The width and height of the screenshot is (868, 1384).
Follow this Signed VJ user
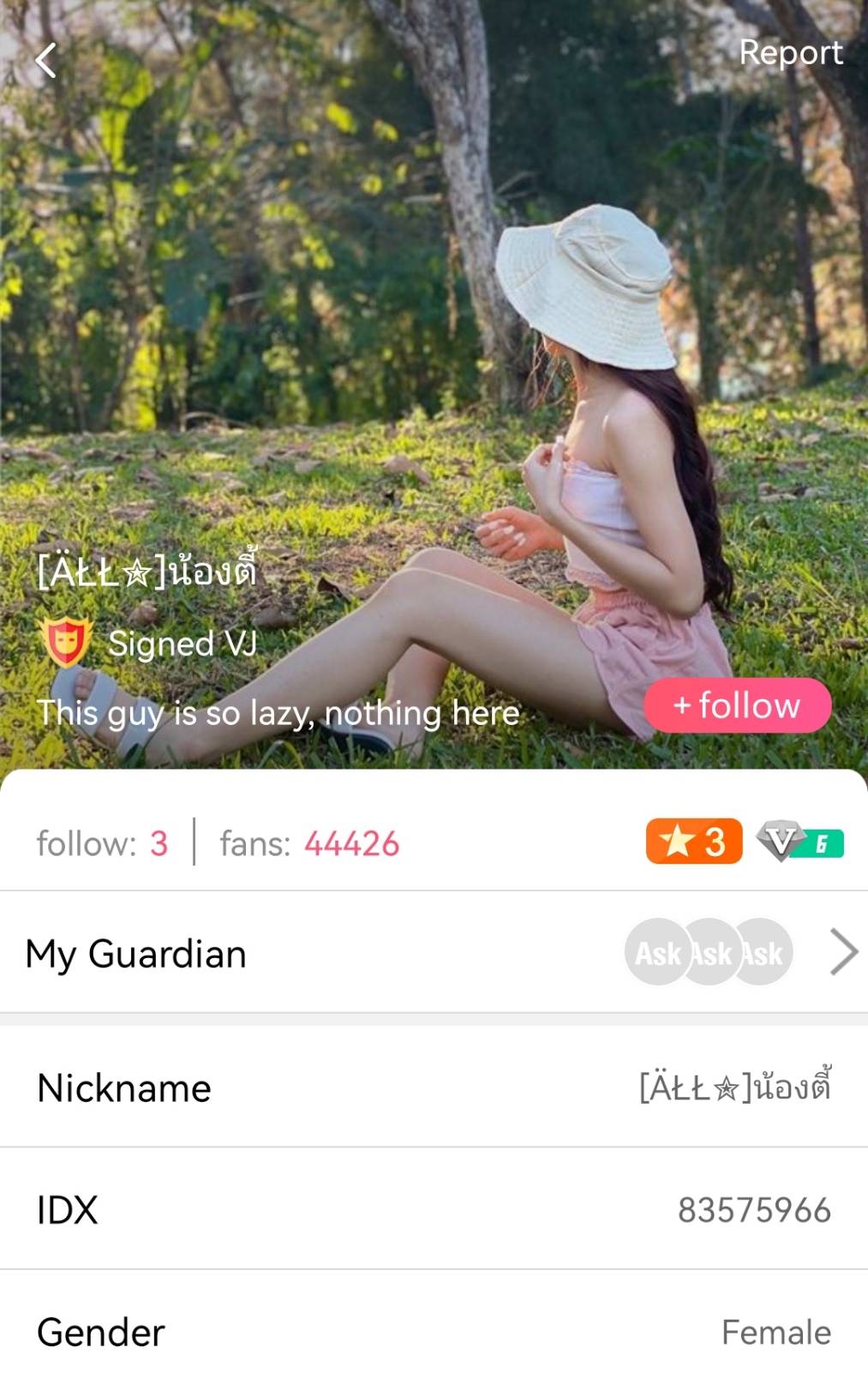pyautogui.click(x=737, y=705)
